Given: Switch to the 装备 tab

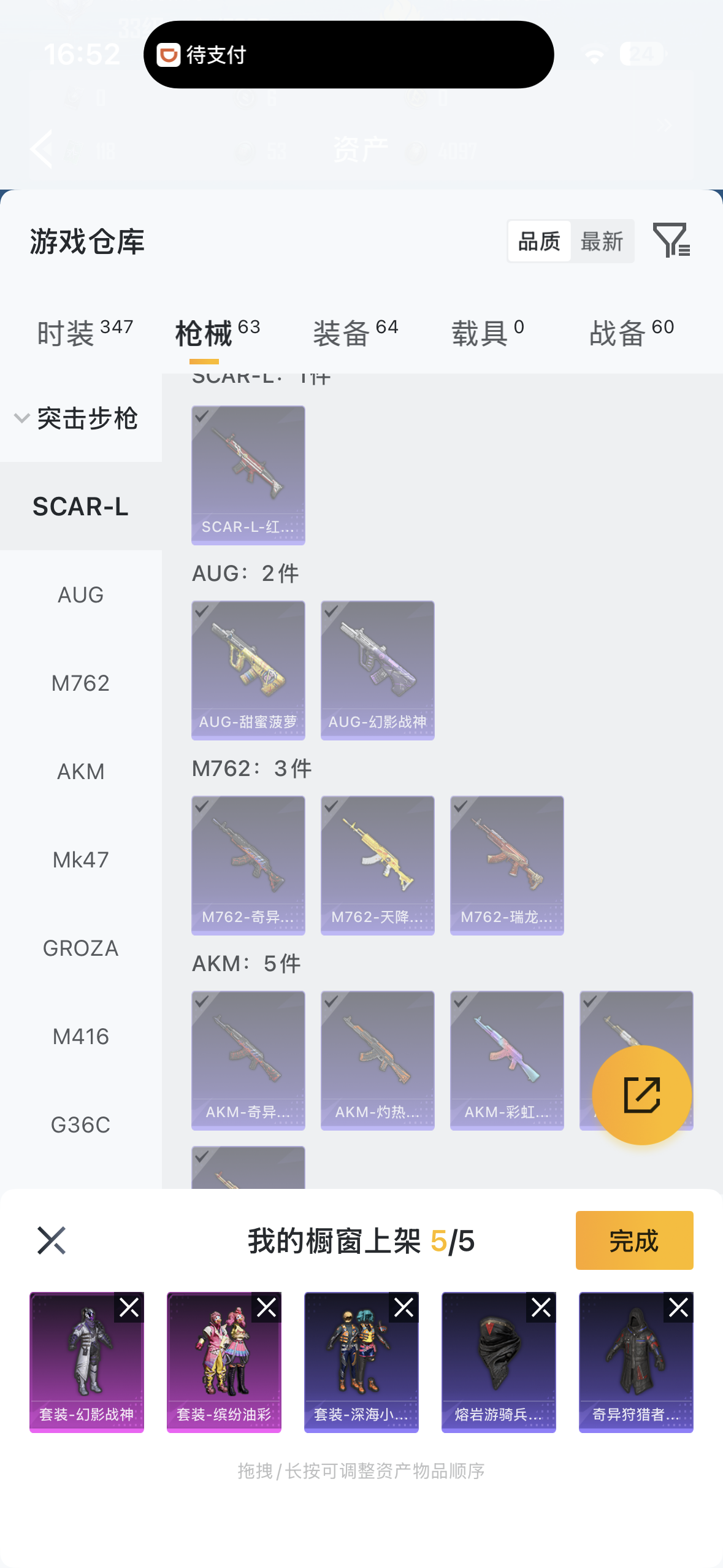Looking at the screenshot, I should click(x=355, y=333).
